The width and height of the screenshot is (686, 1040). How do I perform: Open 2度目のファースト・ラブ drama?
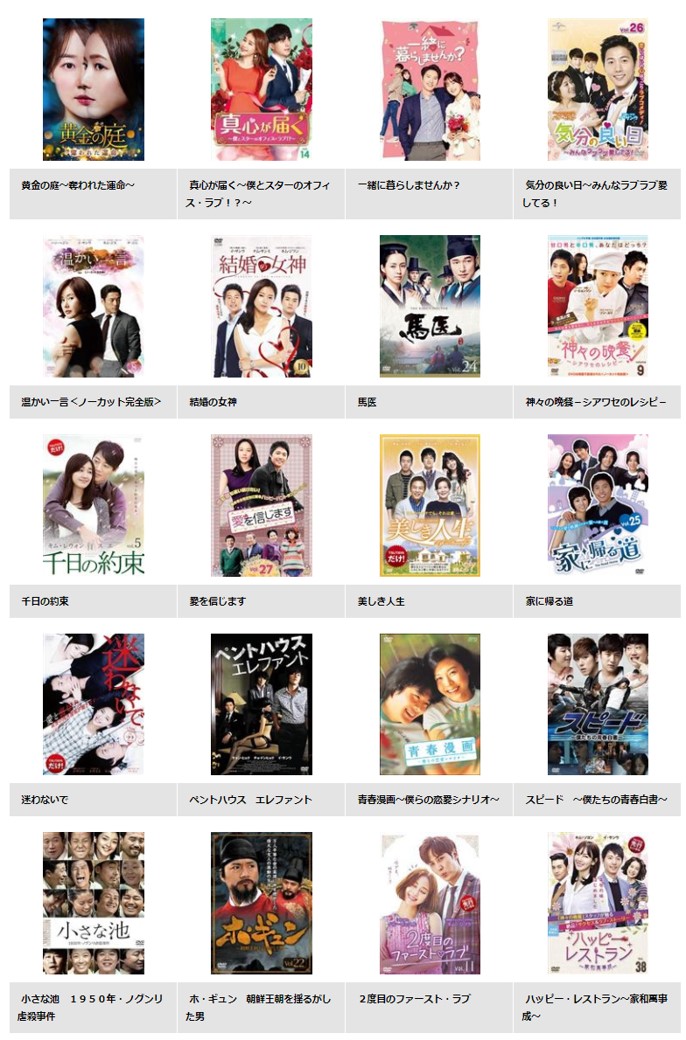coord(429,903)
